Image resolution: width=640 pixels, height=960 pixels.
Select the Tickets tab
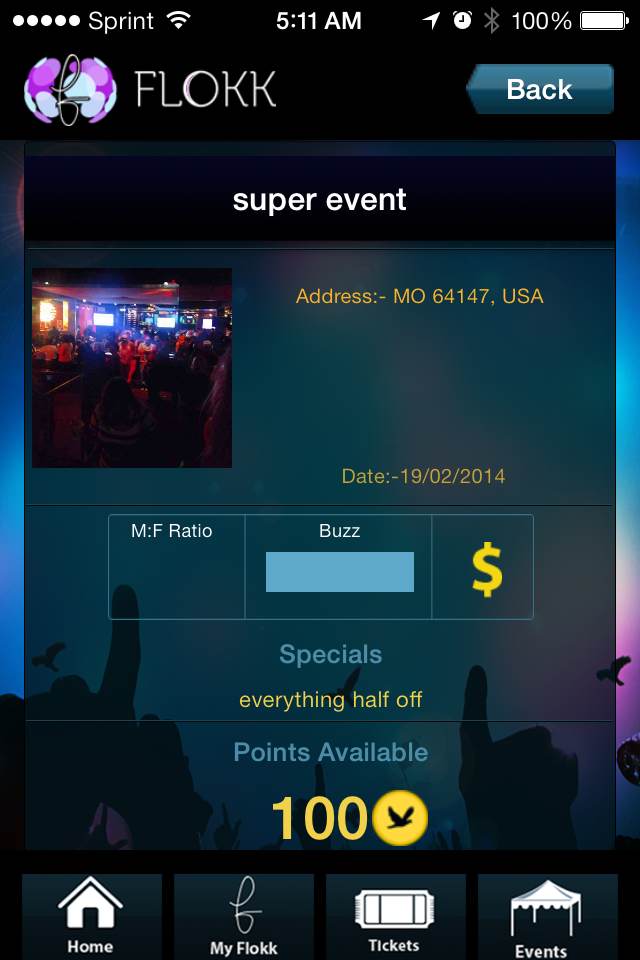[395, 916]
